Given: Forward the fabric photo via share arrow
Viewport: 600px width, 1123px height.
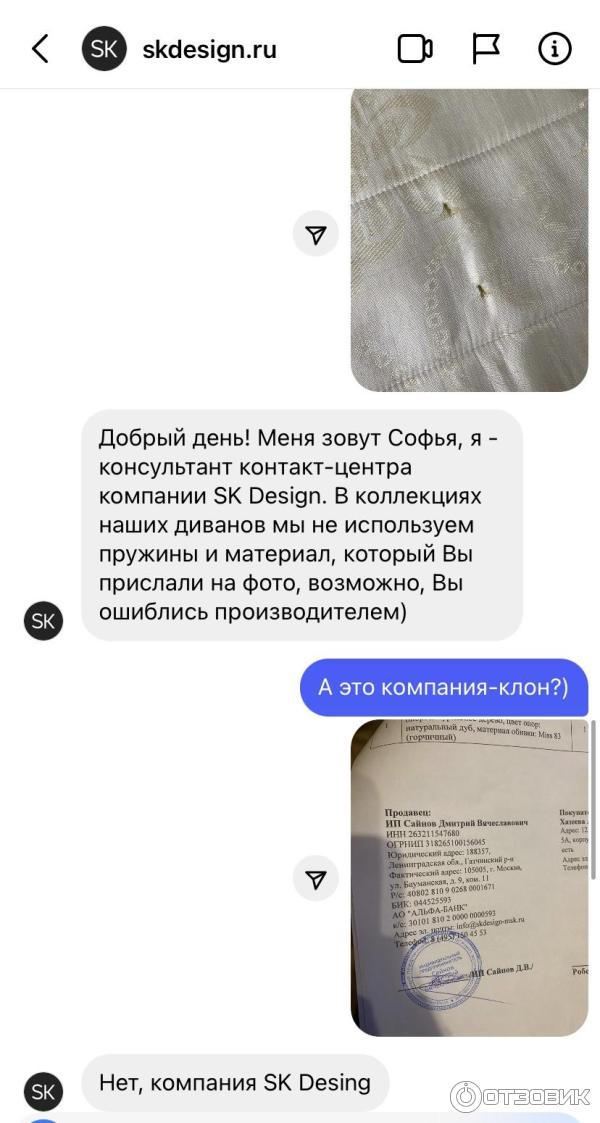Looking at the screenshot, I should point(316,235).
